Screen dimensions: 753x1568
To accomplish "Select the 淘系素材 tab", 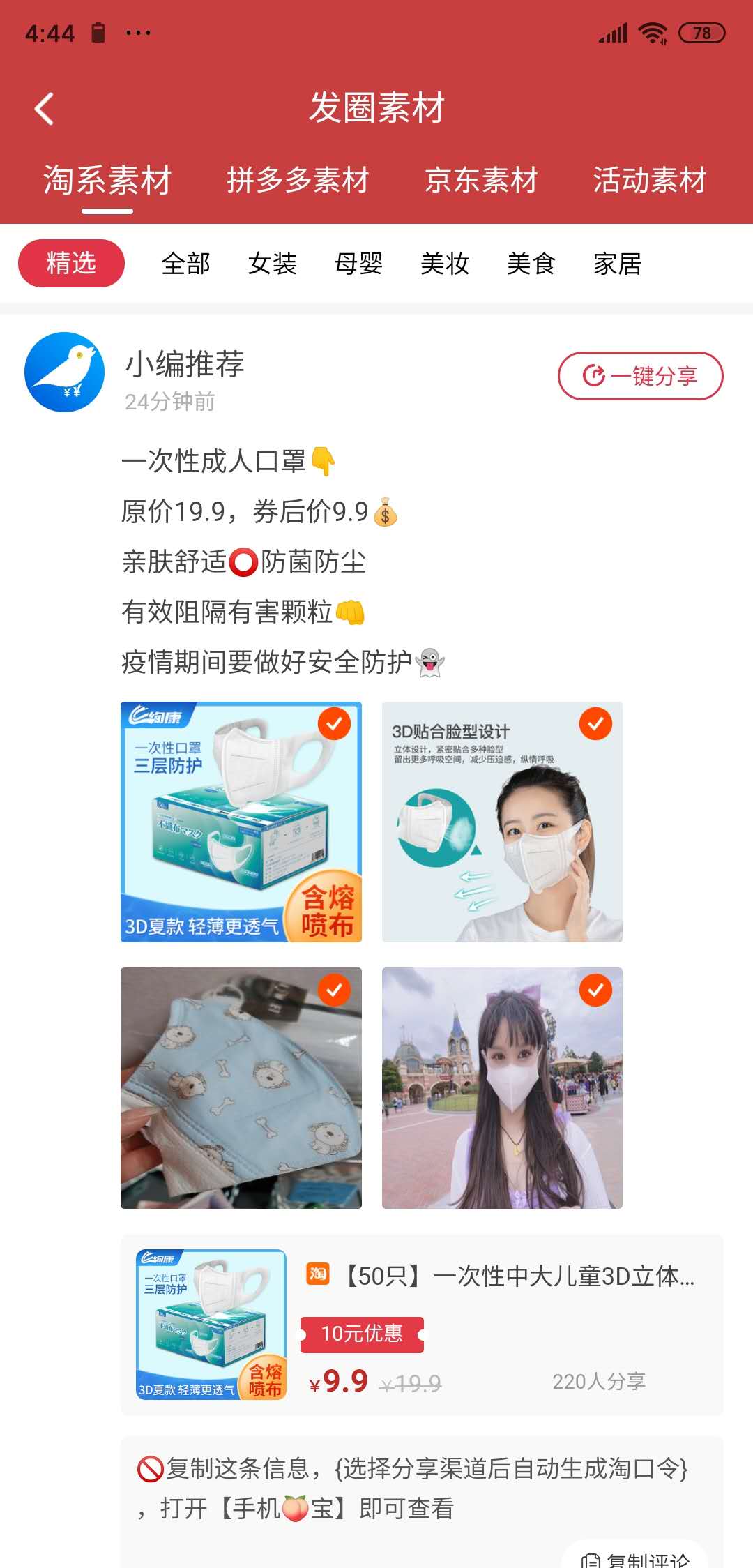I will coord(107,180).
